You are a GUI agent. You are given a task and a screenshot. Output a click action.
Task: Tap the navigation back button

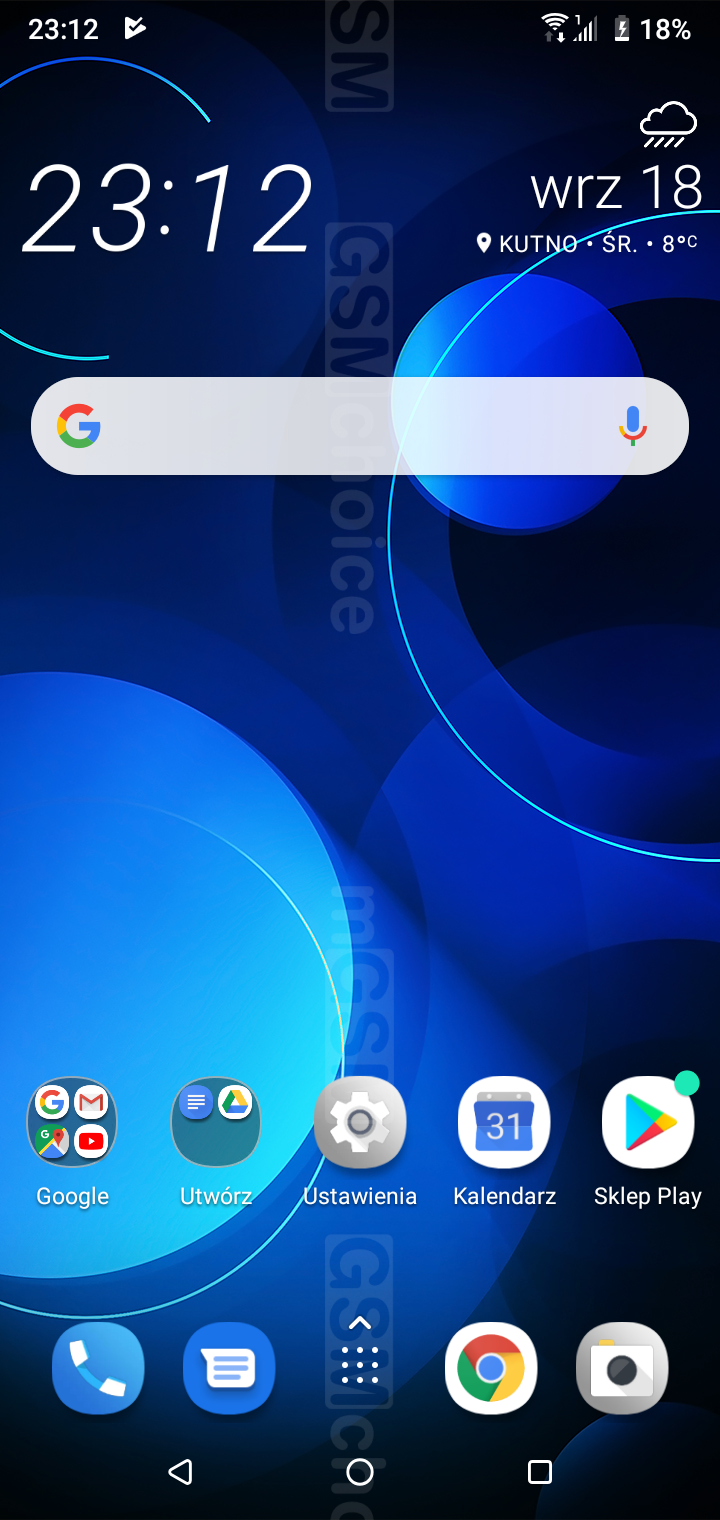(180, 1471)
